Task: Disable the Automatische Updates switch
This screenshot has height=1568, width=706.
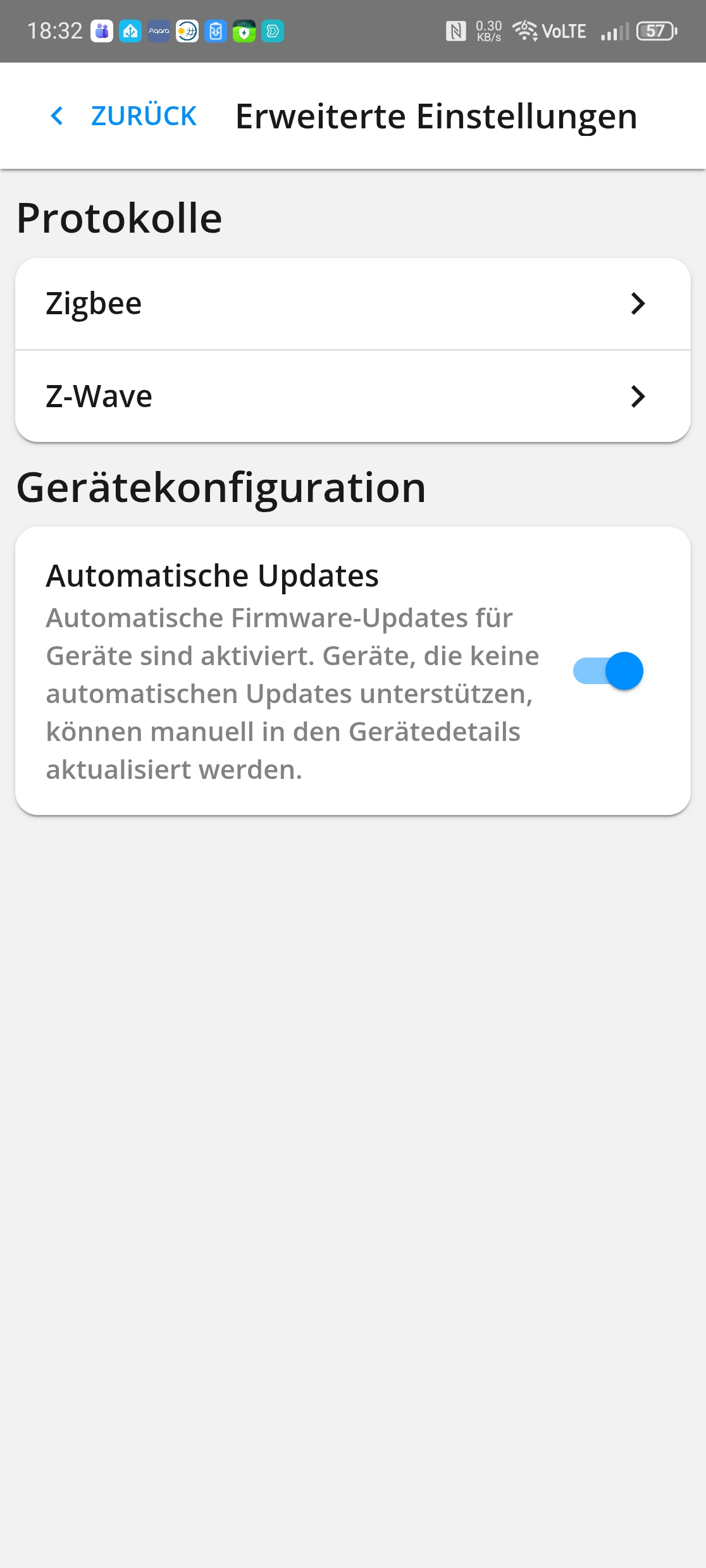Action: click(608, 671)
